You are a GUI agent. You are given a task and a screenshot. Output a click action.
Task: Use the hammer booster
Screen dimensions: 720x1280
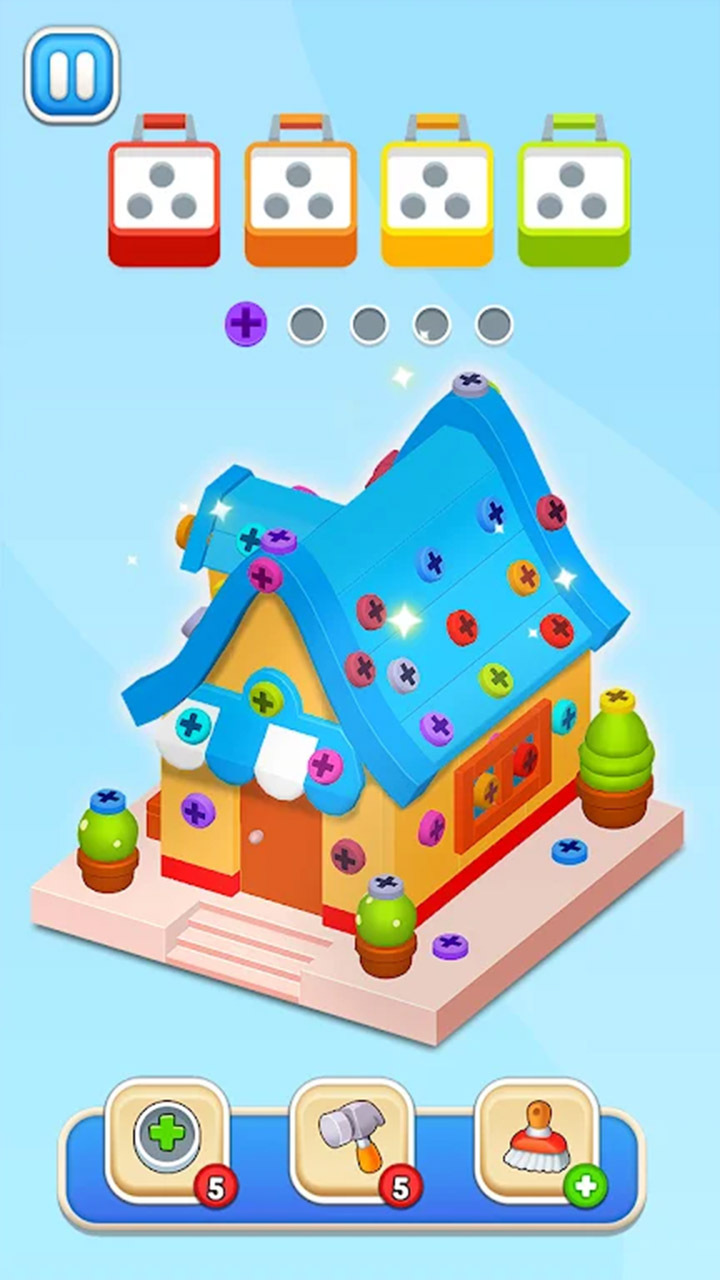[x=351, y=1138]
